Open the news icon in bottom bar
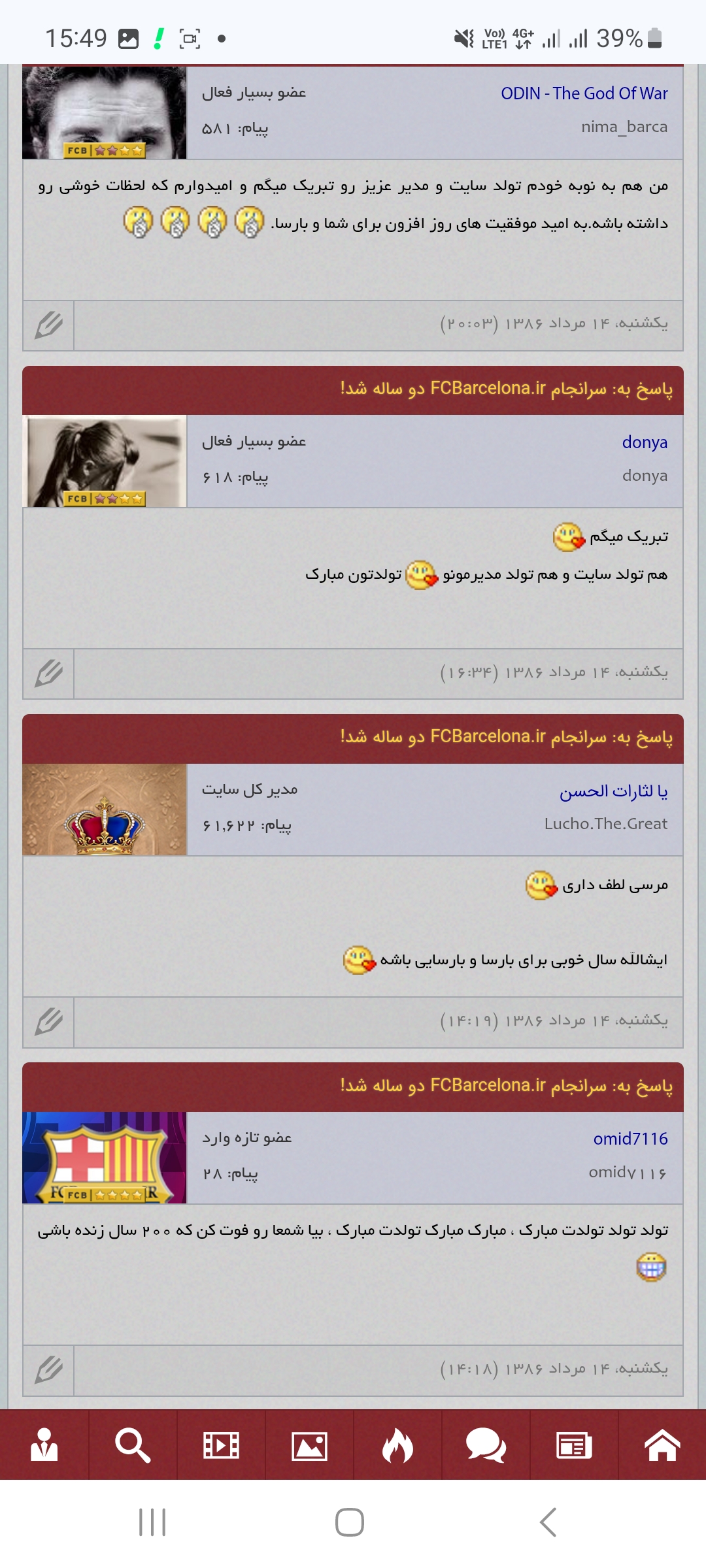The width and height of the screenshot is (706, 1568). [x=574, y=1445]
